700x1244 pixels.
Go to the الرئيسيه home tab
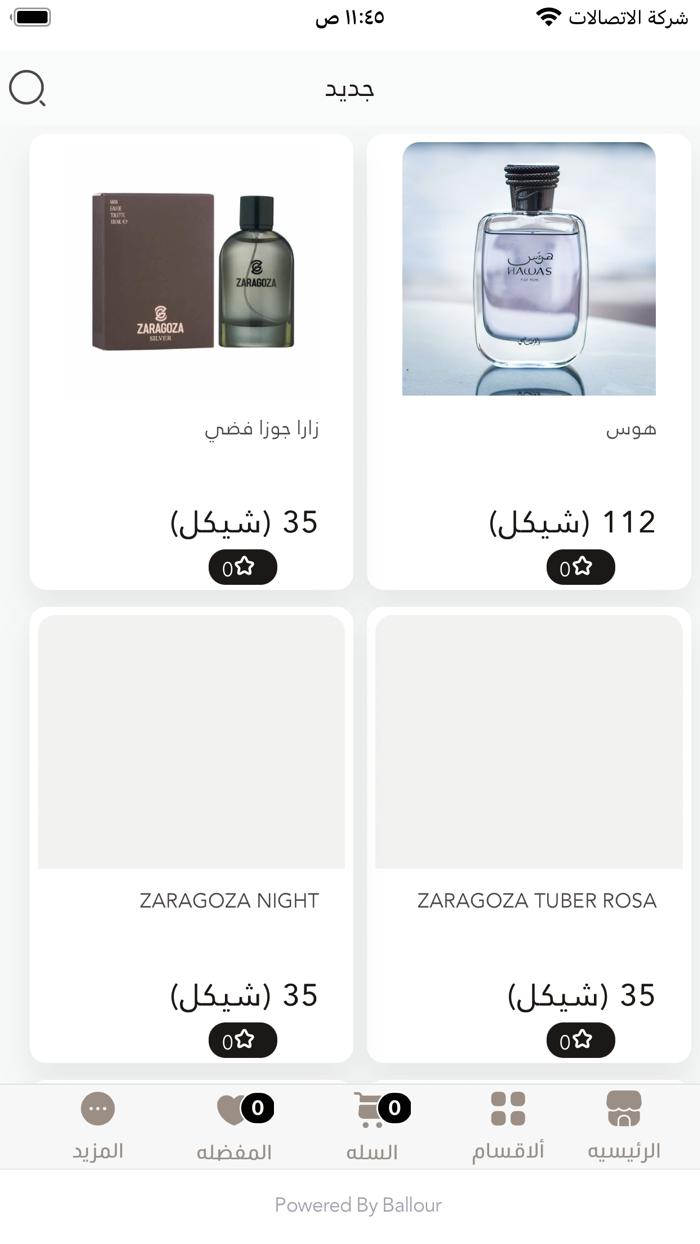tap(623, 1126)
